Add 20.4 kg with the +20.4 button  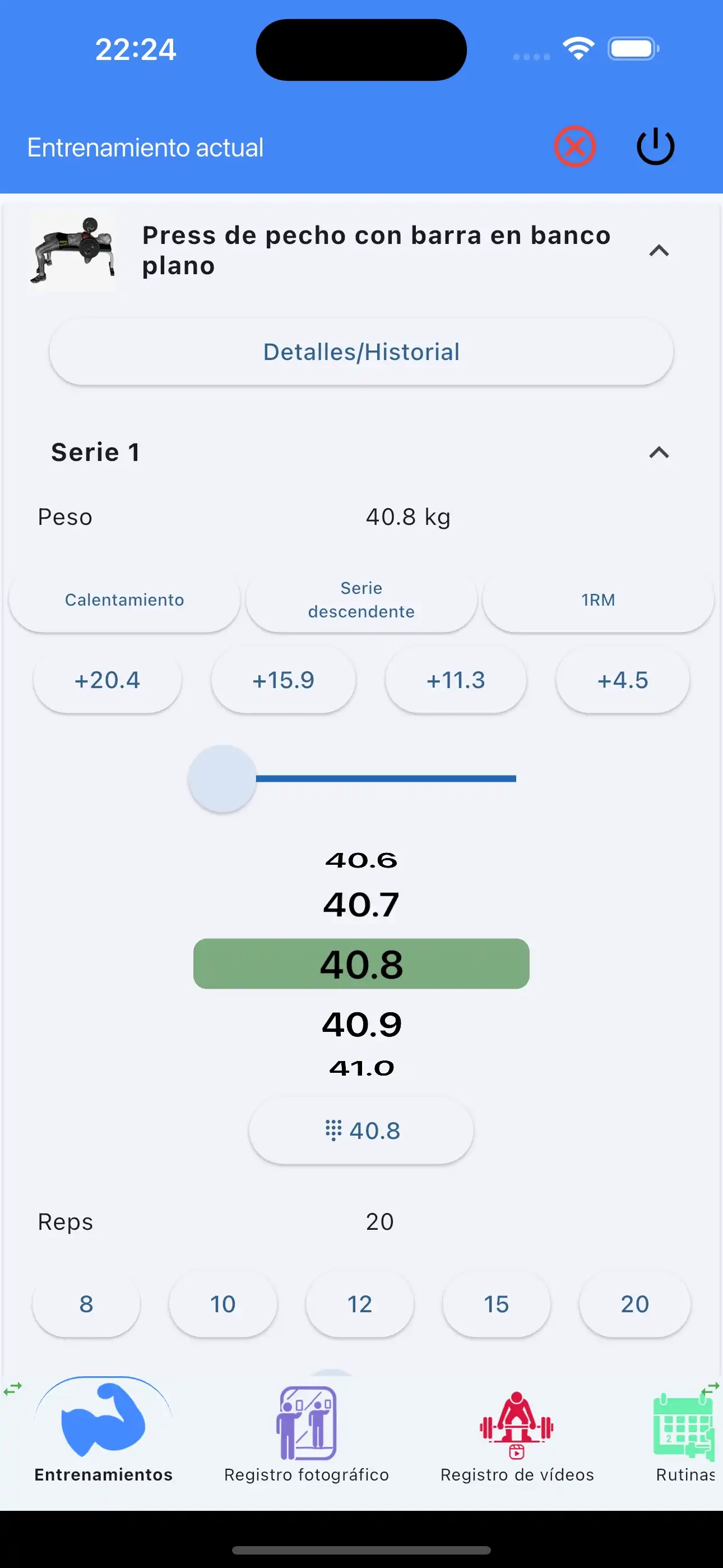click(107, 680)
